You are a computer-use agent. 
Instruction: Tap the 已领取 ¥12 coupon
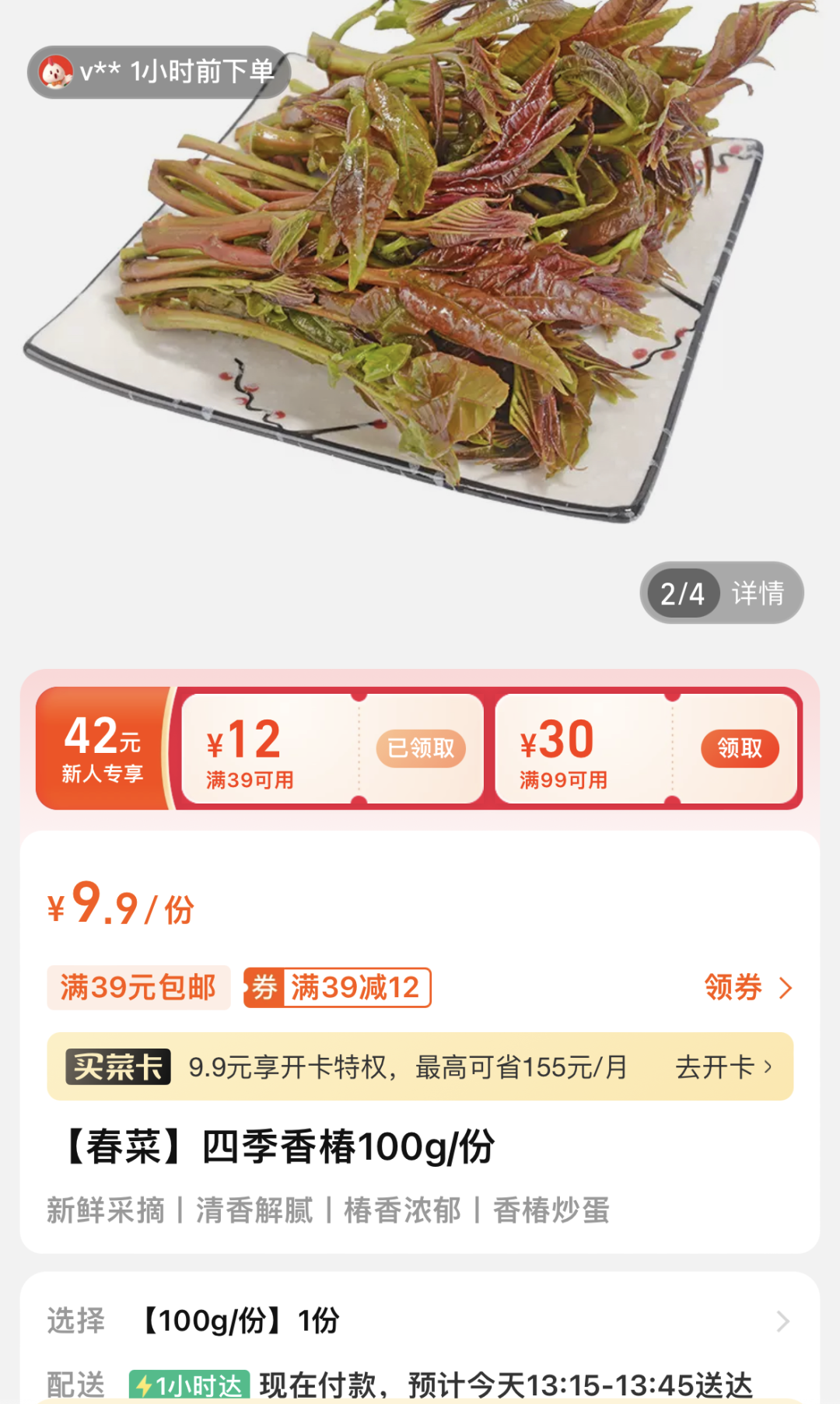pos(421,748)
